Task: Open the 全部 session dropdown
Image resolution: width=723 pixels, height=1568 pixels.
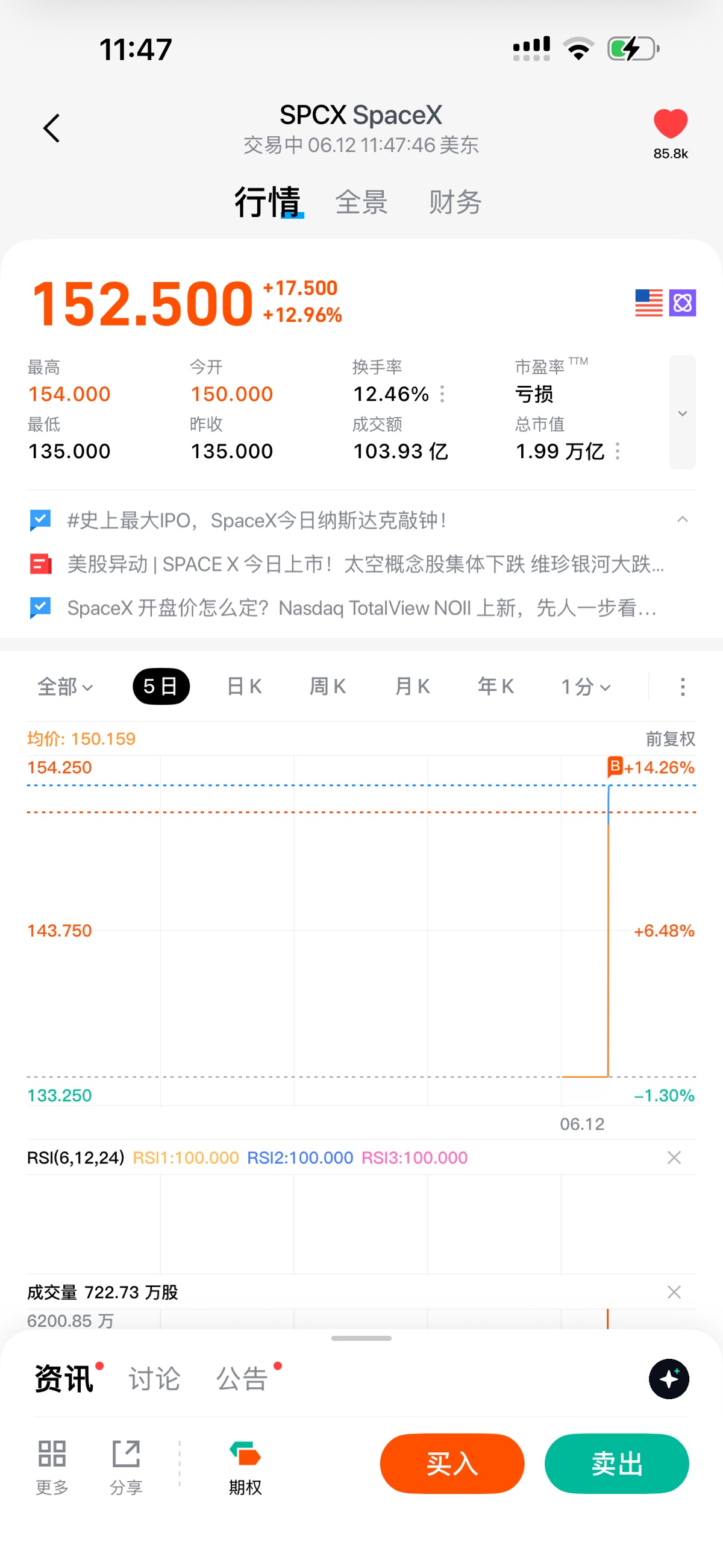Action: (64, 687)
